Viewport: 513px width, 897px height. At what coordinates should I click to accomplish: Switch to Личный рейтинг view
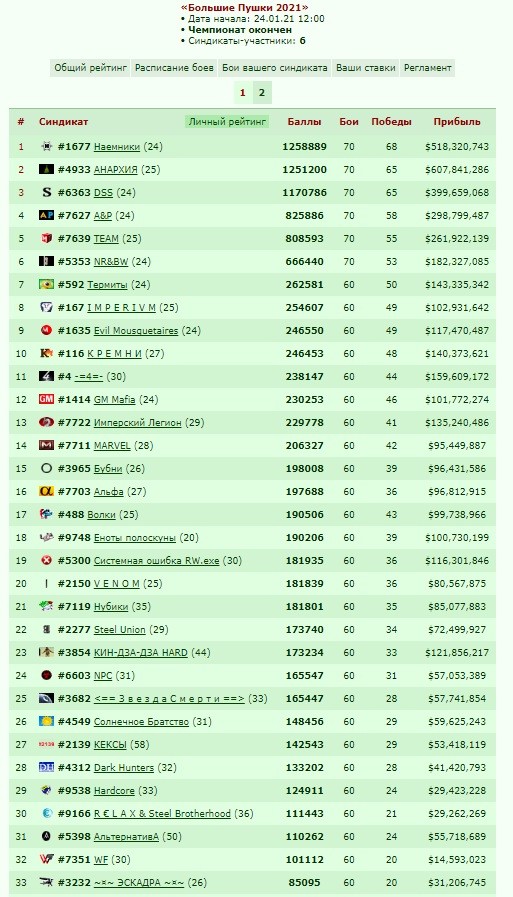(228, 121)
